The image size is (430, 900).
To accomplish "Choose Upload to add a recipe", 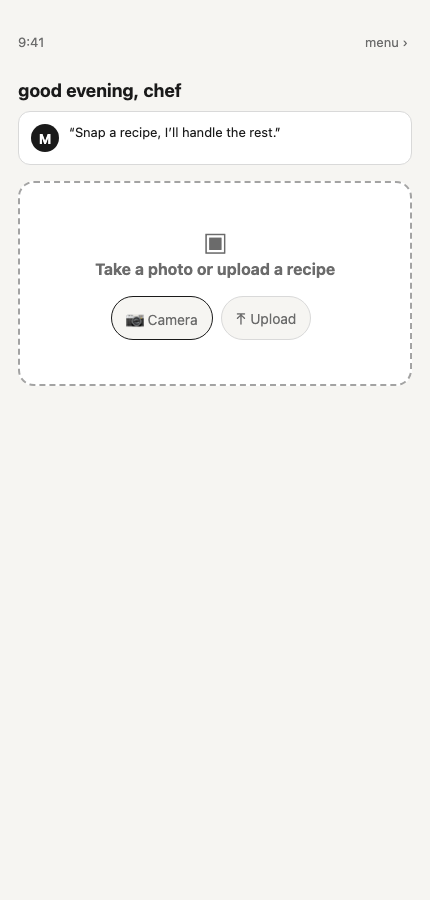I will [266, 318].
